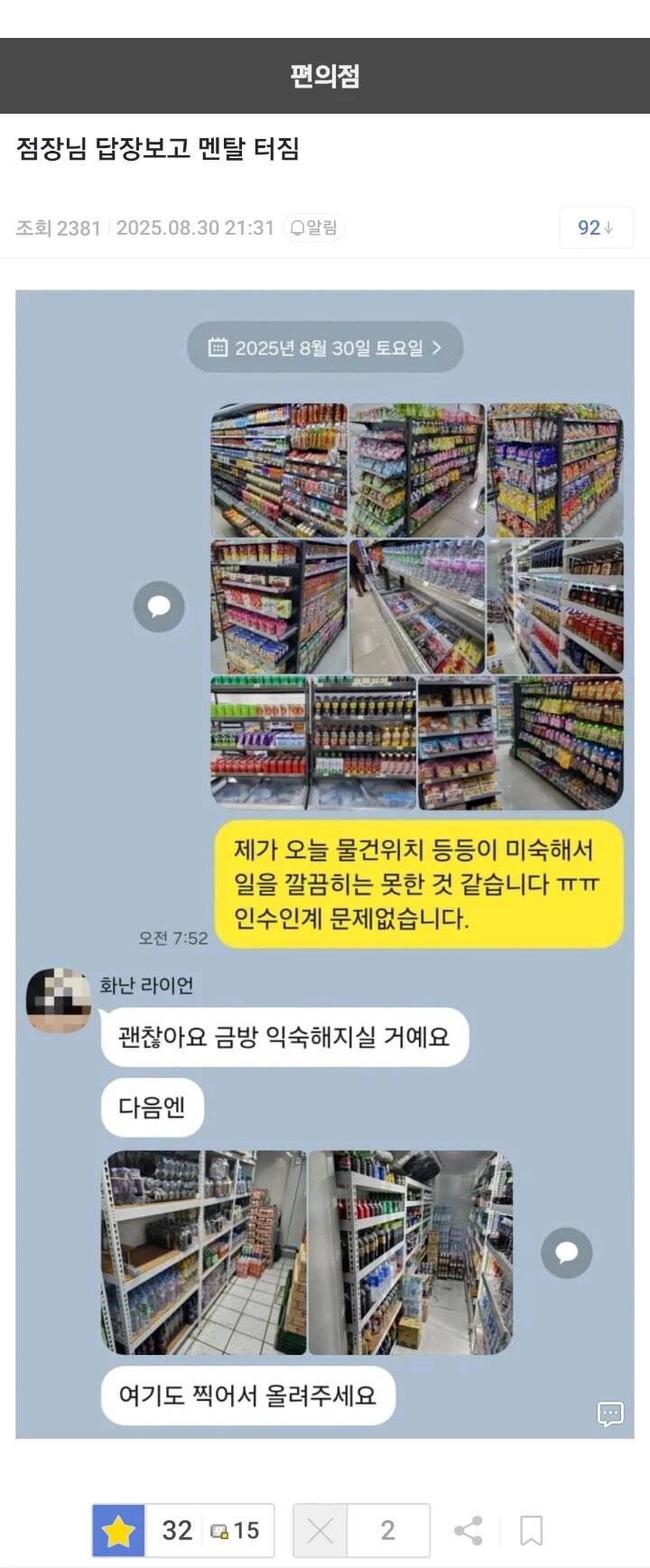This screenshot has width=650, height=1568.
Task: Turn on 알림 for this post
Action: point(314,227)
